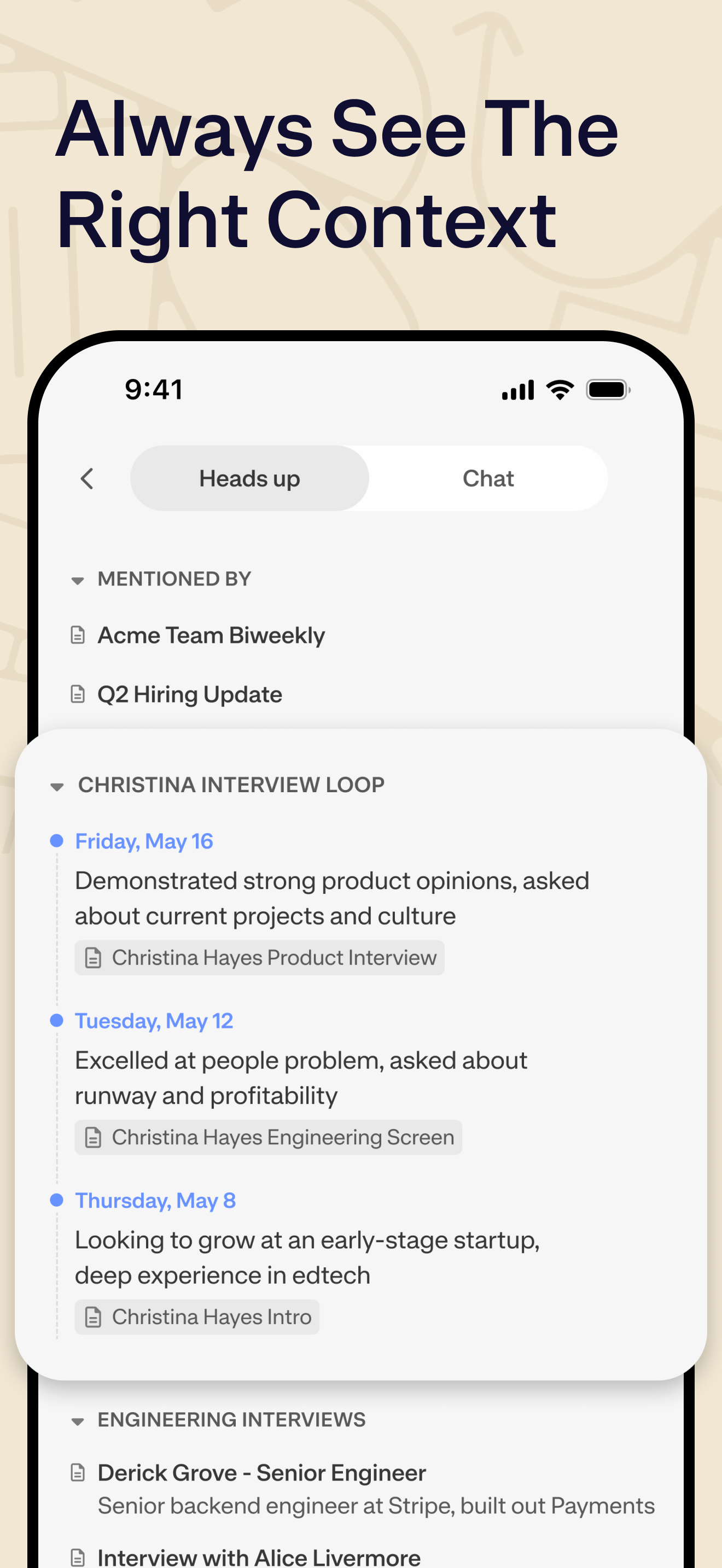This screenshot has width=722, height=1568.
Task: Select the document icon in Christina Hayes Product Interview chip
Action: click(x=93, y=957)
